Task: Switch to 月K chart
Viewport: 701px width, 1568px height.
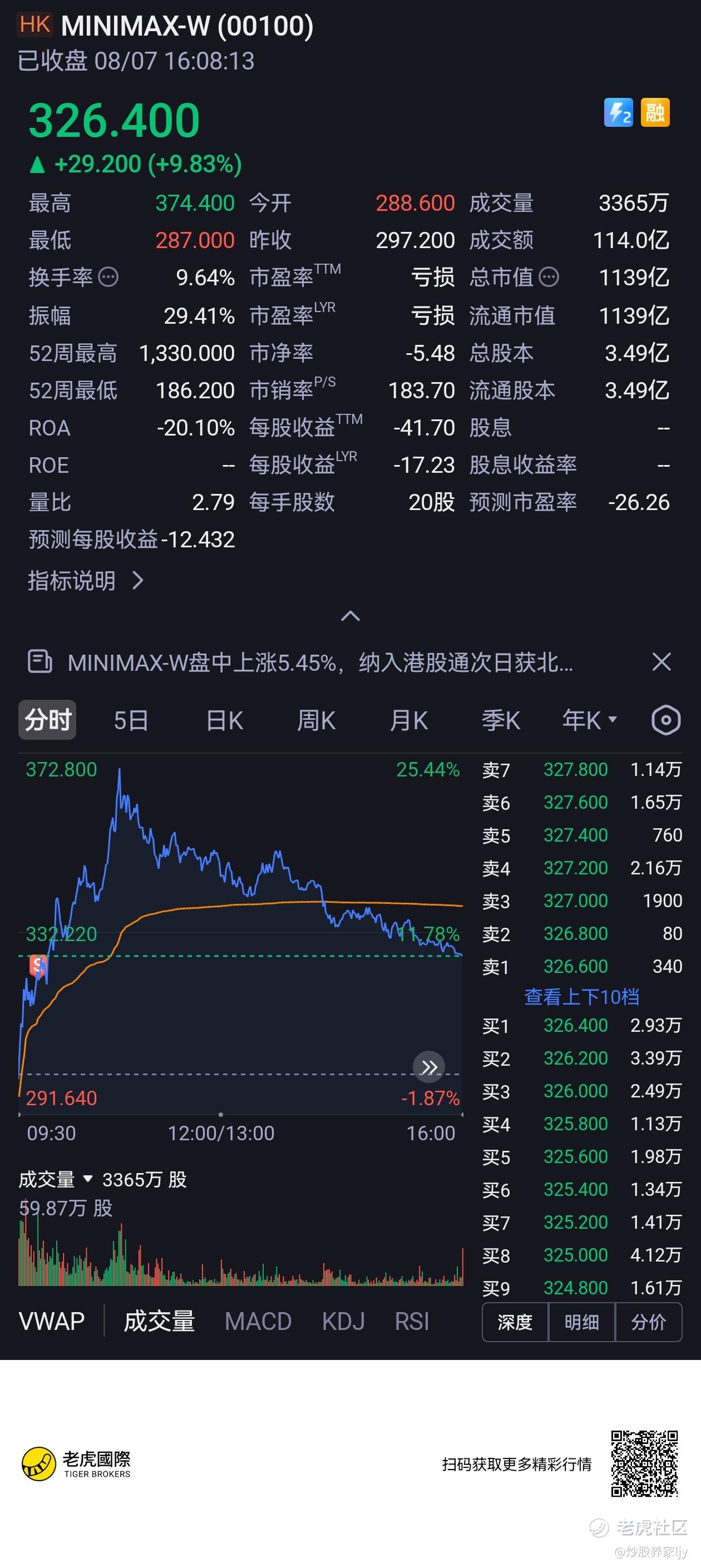Action: coord(409,720)
